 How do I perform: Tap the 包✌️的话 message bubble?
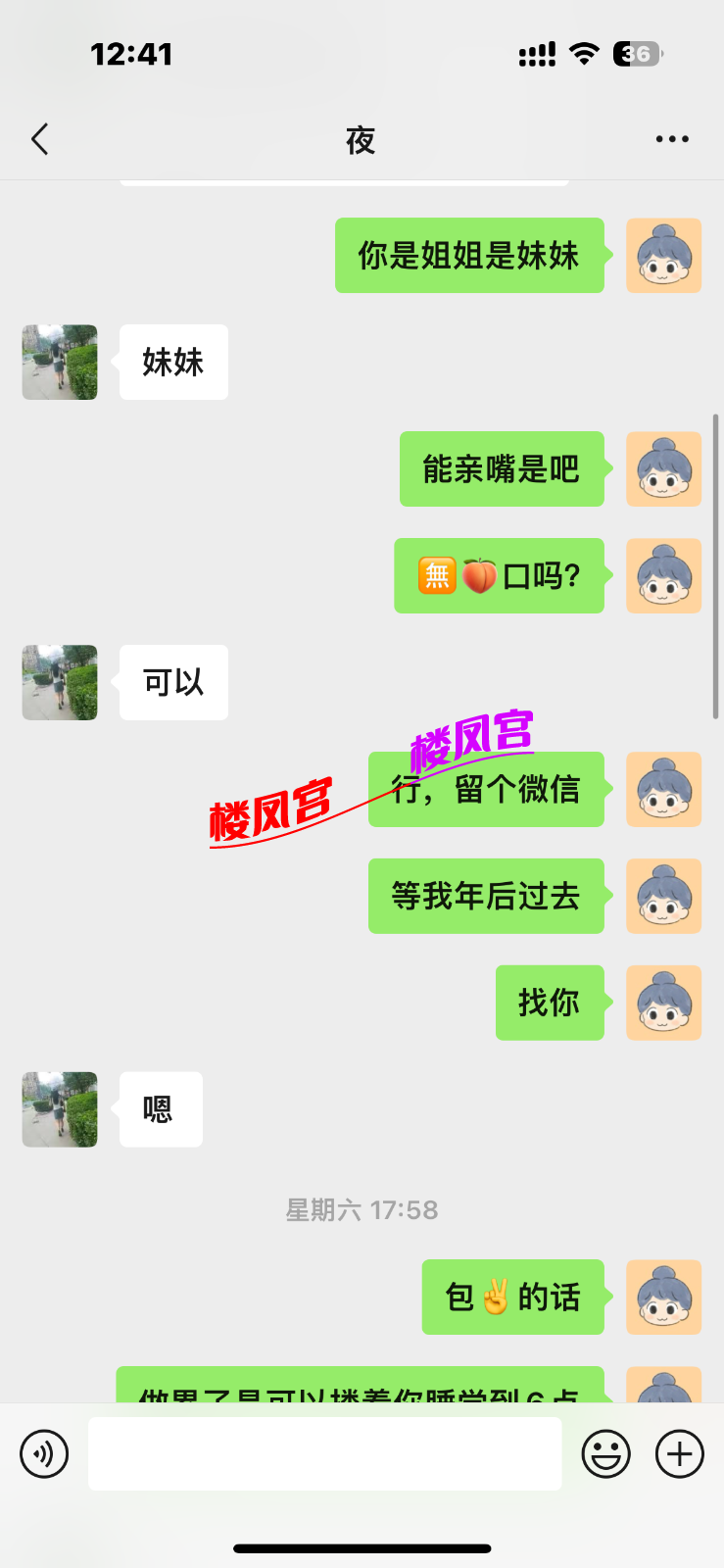click(512, 1297)
